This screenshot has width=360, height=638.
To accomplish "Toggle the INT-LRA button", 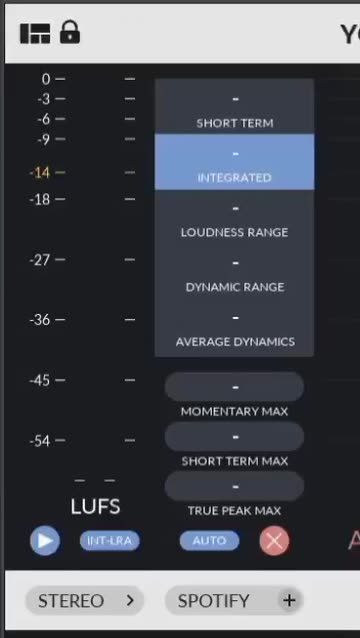I will pos(110,541).
